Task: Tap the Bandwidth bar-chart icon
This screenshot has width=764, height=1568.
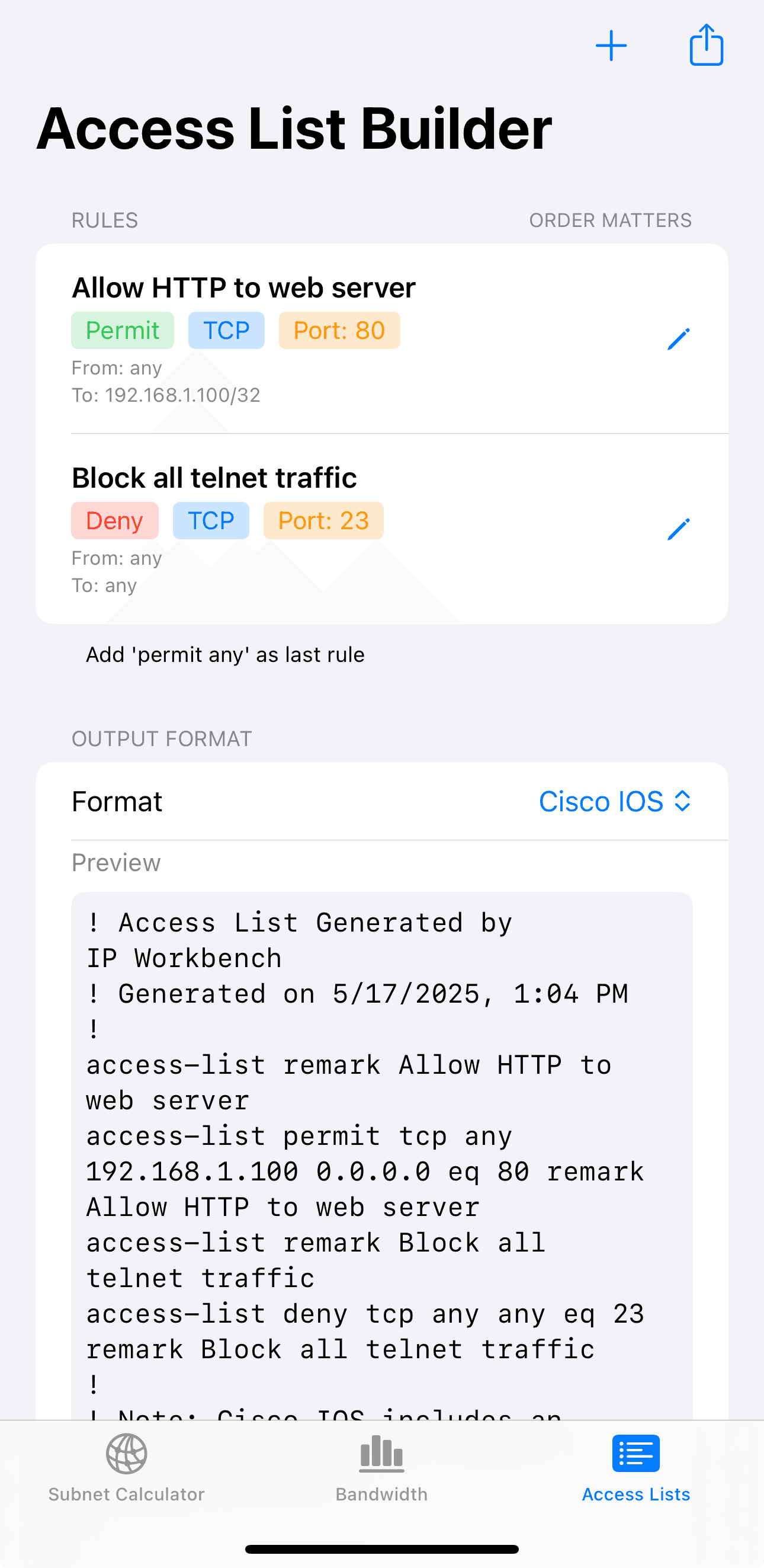Action: pyautogui.click(x=381, y=1454)
